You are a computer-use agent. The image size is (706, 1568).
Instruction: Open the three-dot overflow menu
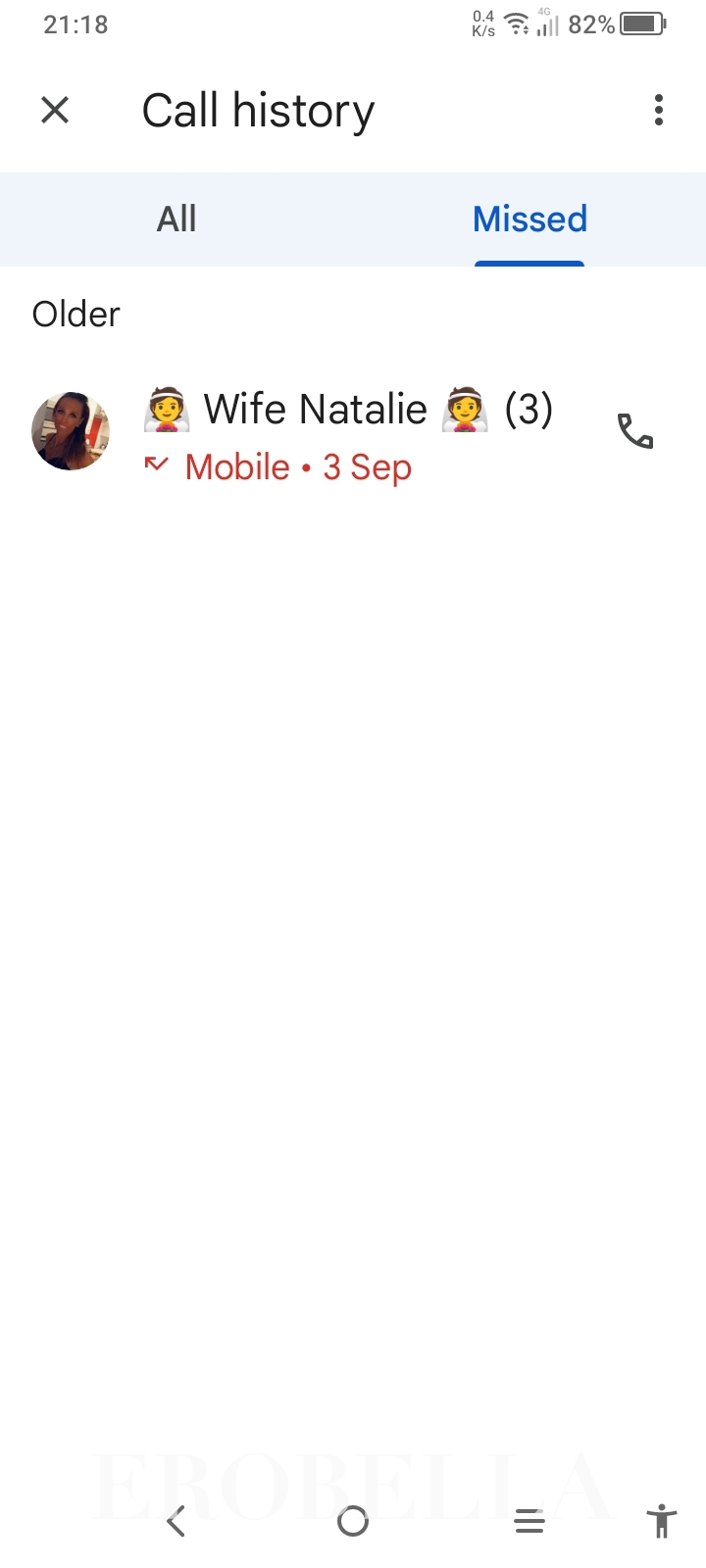[x=659, y=110]
